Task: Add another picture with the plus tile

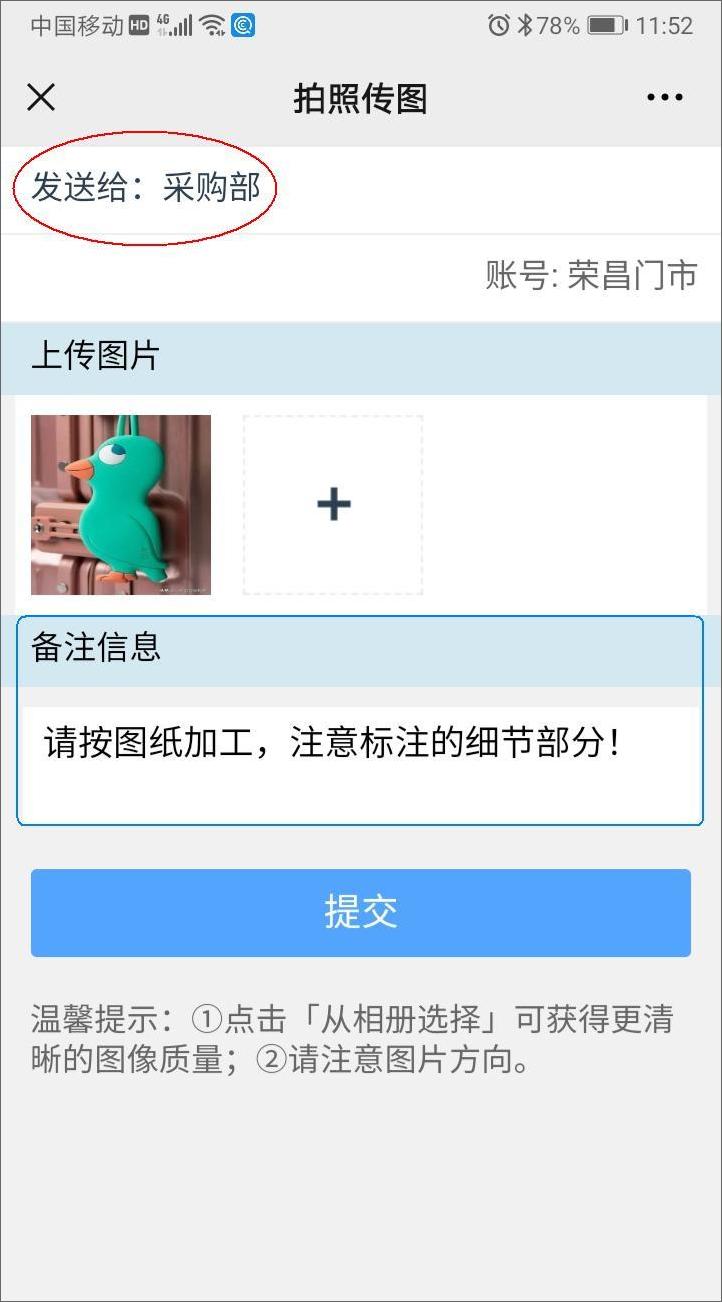Action: point(333,505)
